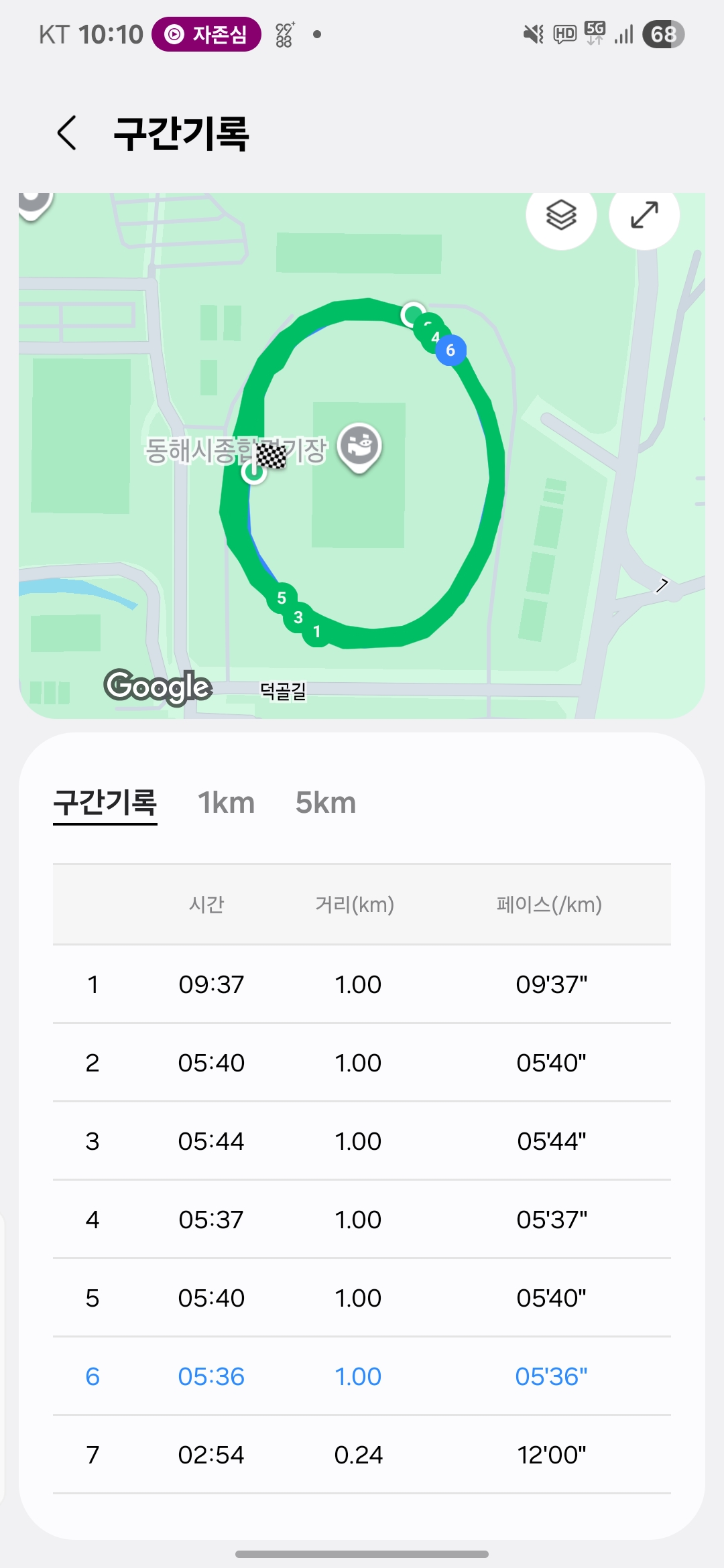Expand the map to full screen
Viewport: 724px width, 1568px height.
tap(644, 215)
